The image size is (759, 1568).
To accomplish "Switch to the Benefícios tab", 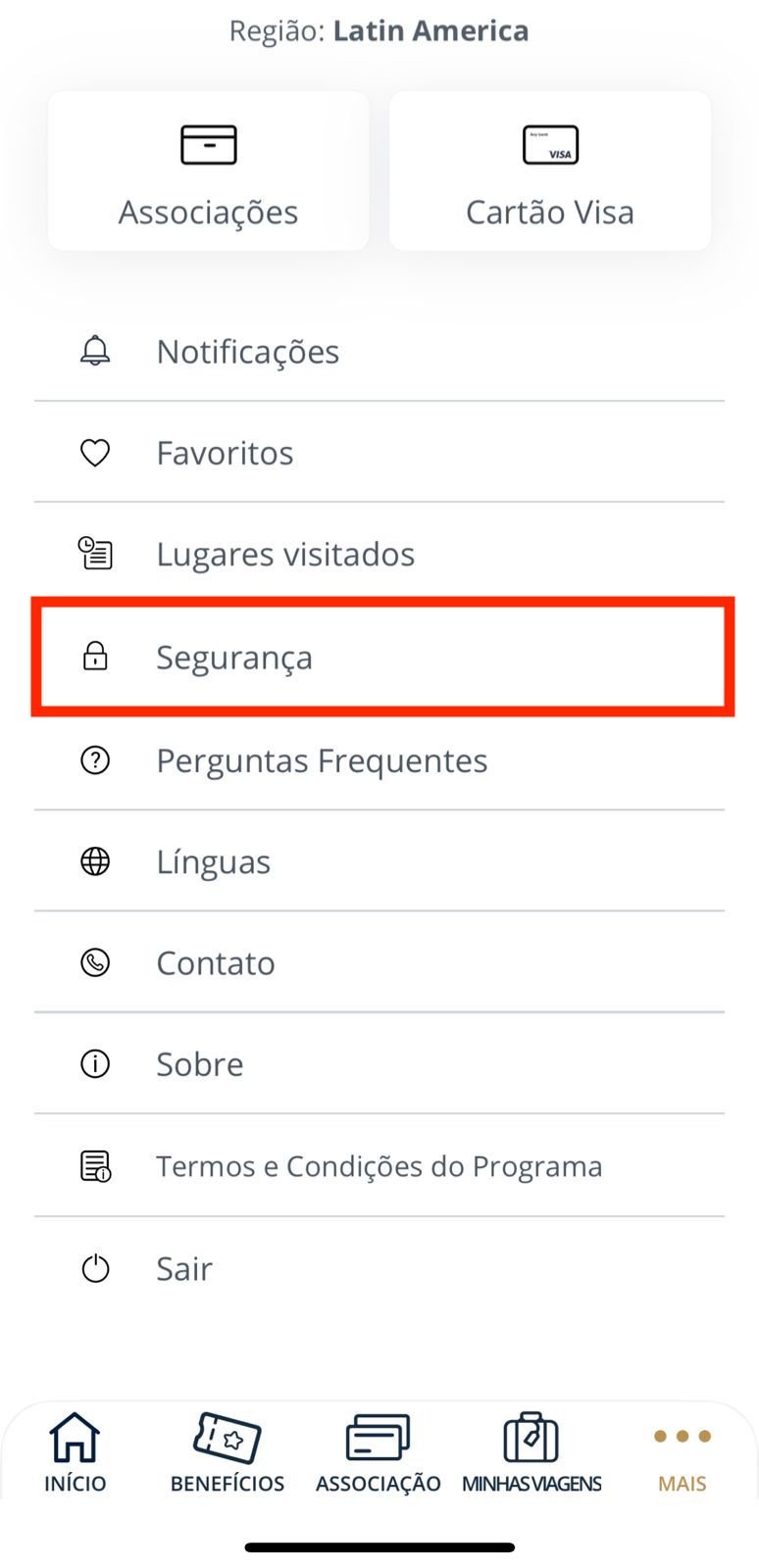I will 228,1452.
